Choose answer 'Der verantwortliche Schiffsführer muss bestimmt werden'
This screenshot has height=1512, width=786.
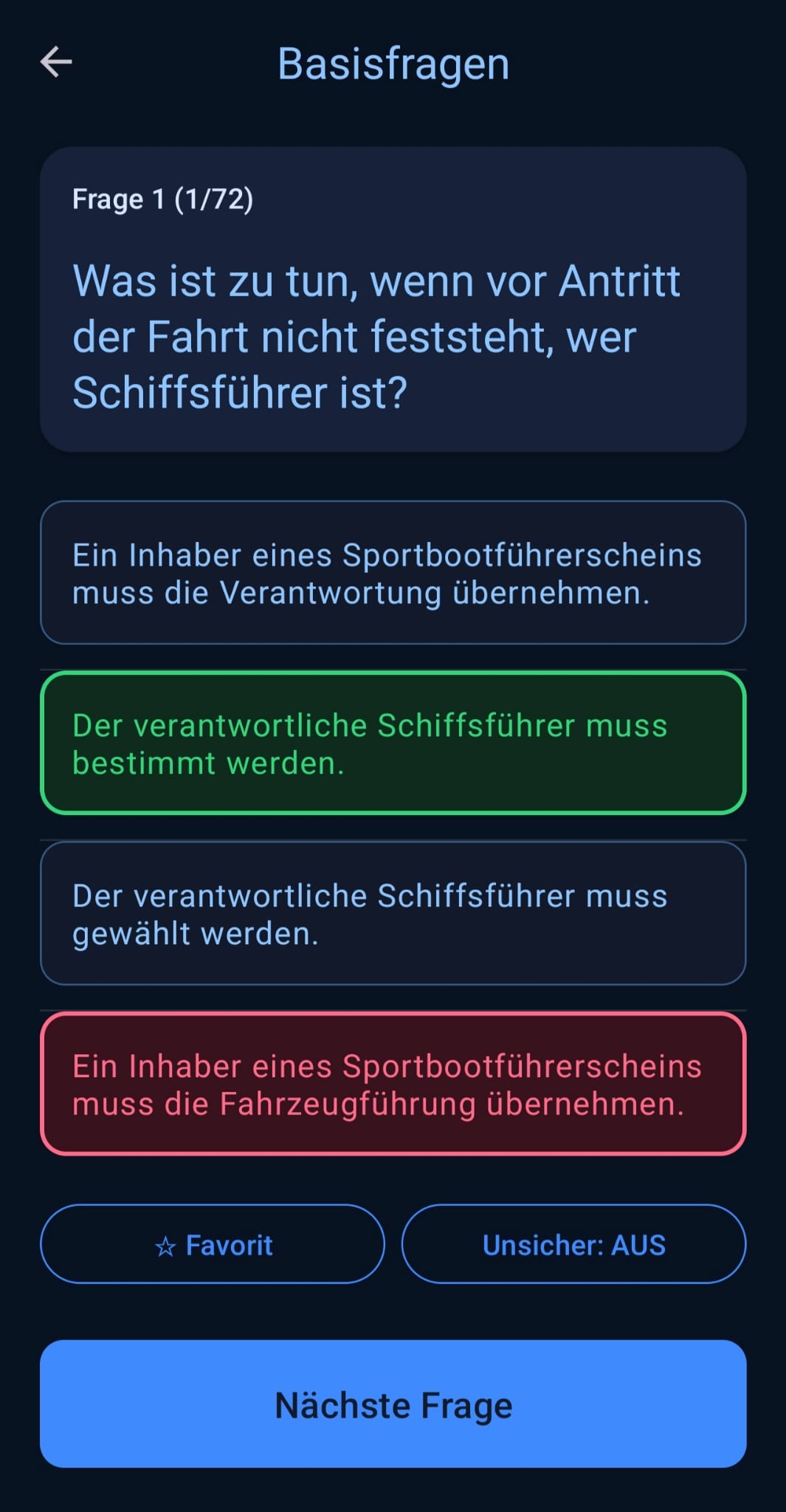click(x=393, y=743)
